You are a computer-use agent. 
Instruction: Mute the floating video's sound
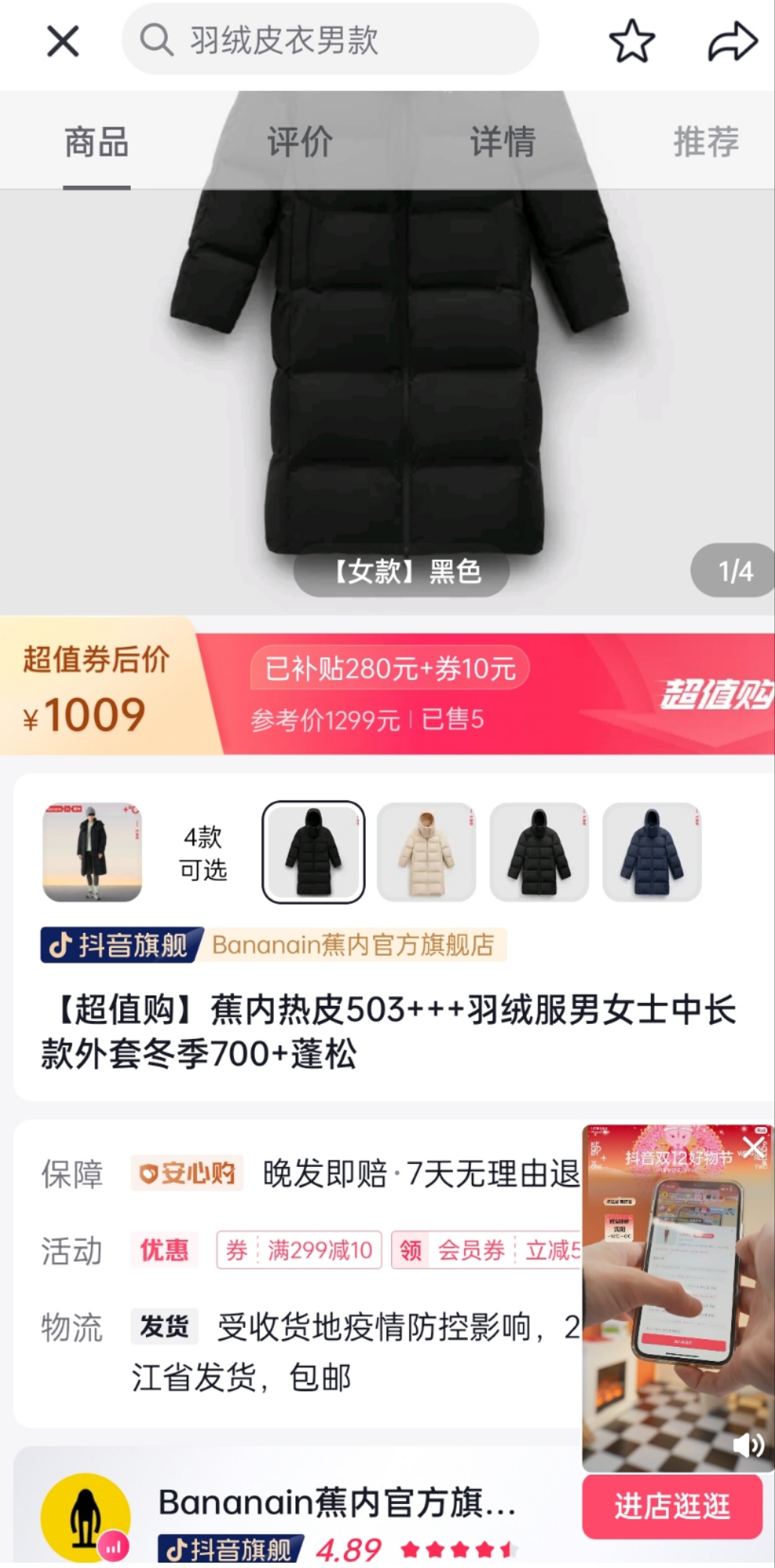tap(749, 1445)
